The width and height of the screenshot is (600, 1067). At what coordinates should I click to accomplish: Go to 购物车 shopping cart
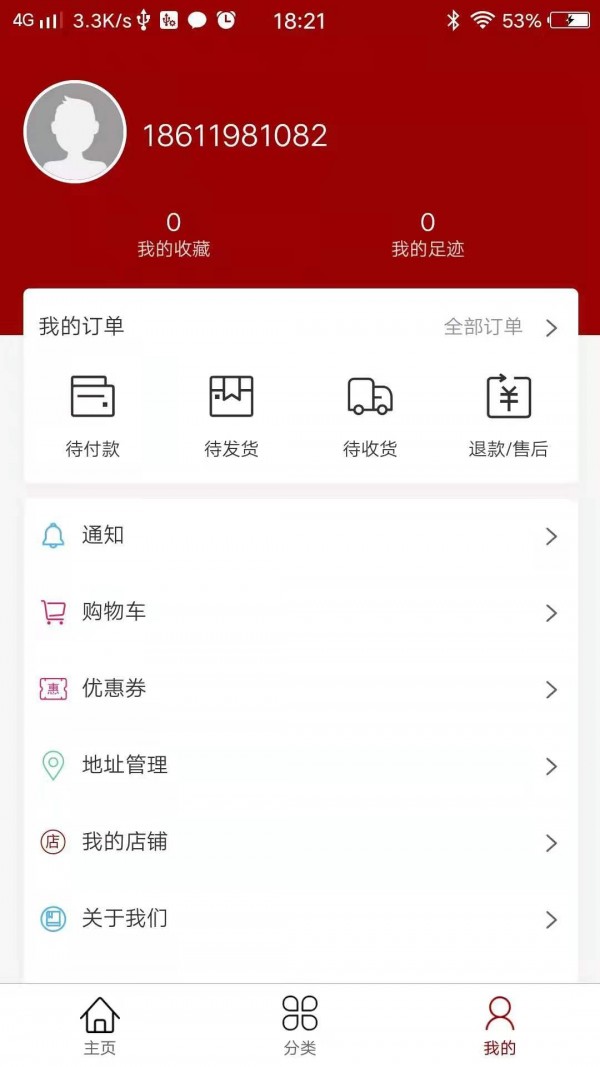pyautogui.click(x=300, y=612)
